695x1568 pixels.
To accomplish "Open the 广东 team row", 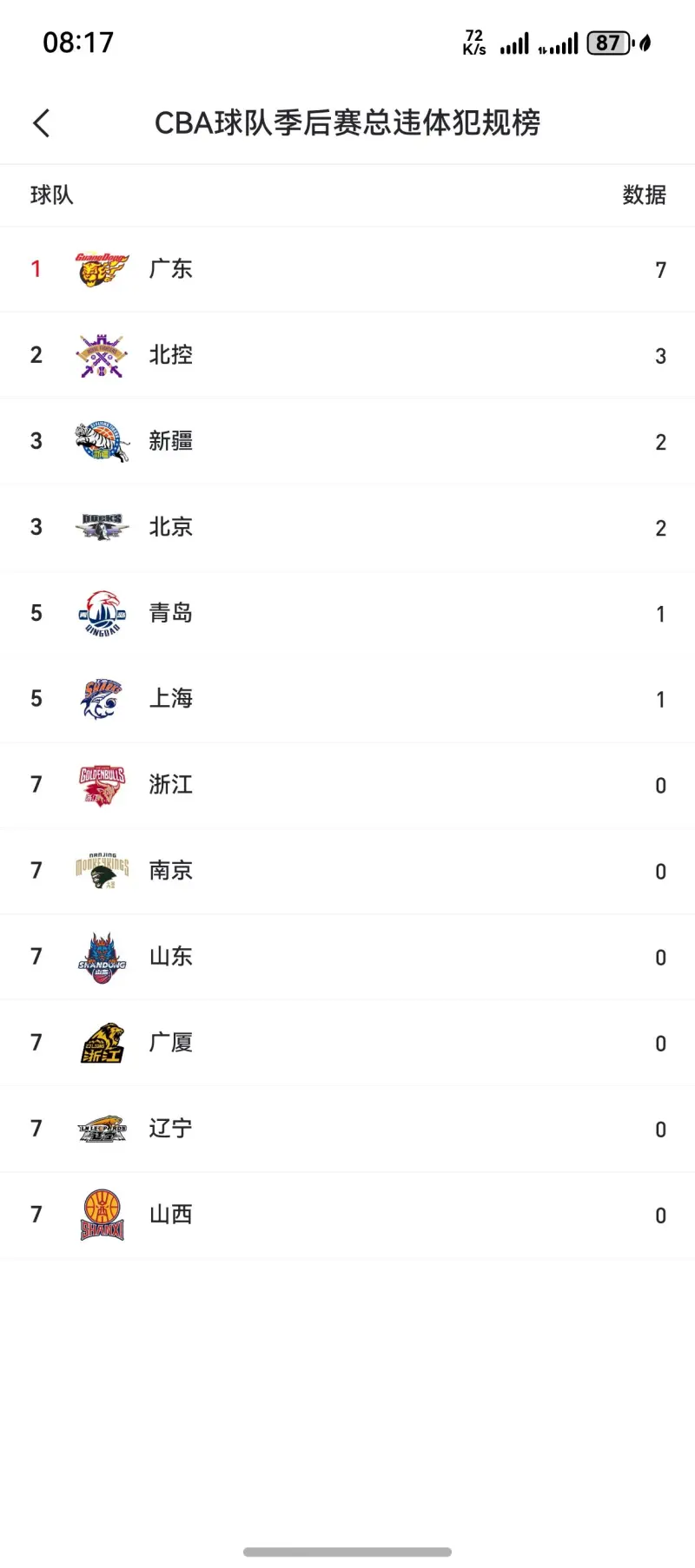I will pos(347,269).
